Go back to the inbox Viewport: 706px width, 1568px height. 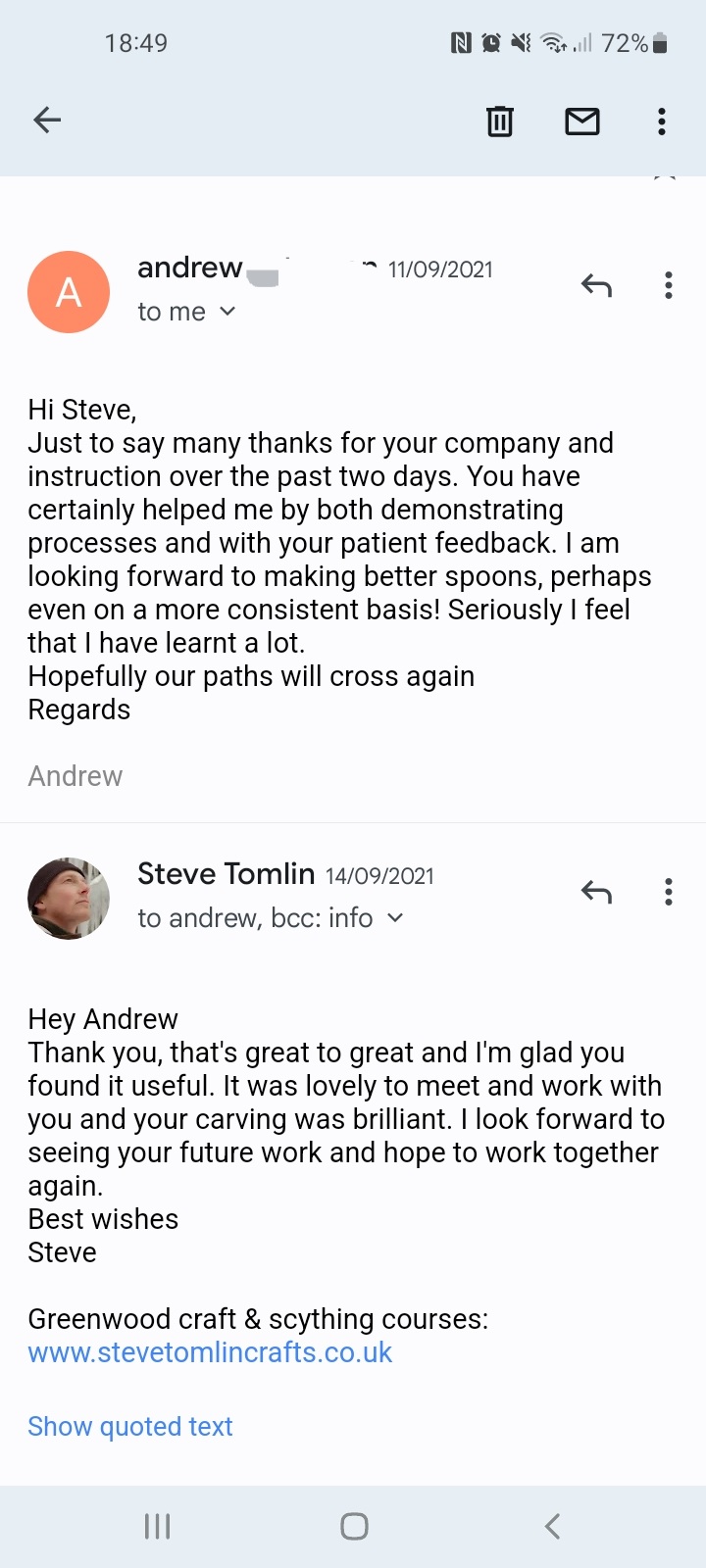tap(47, 121)
